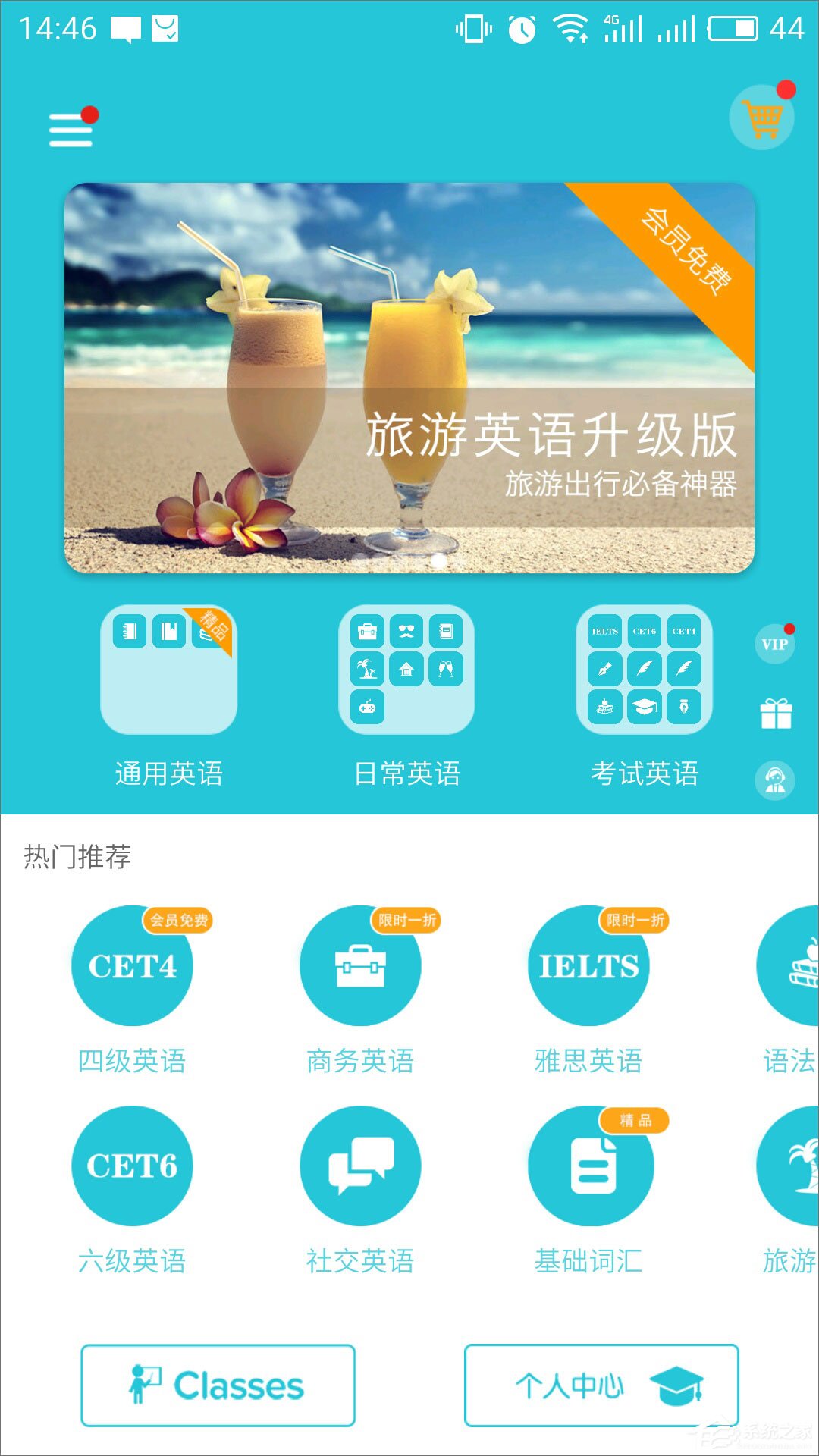
Task: Open the shopping cart
Action: (762, 118)
